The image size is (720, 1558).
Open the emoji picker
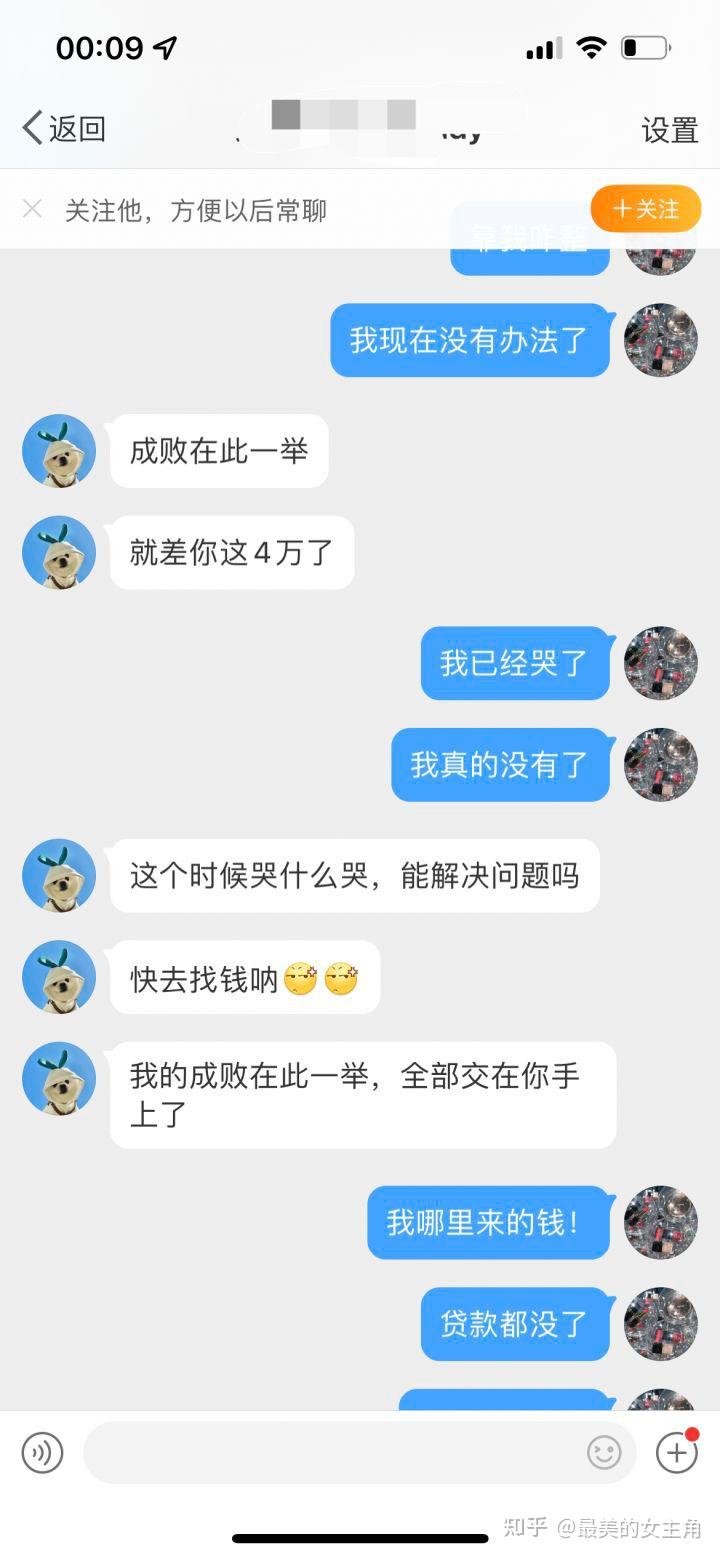604,1453
